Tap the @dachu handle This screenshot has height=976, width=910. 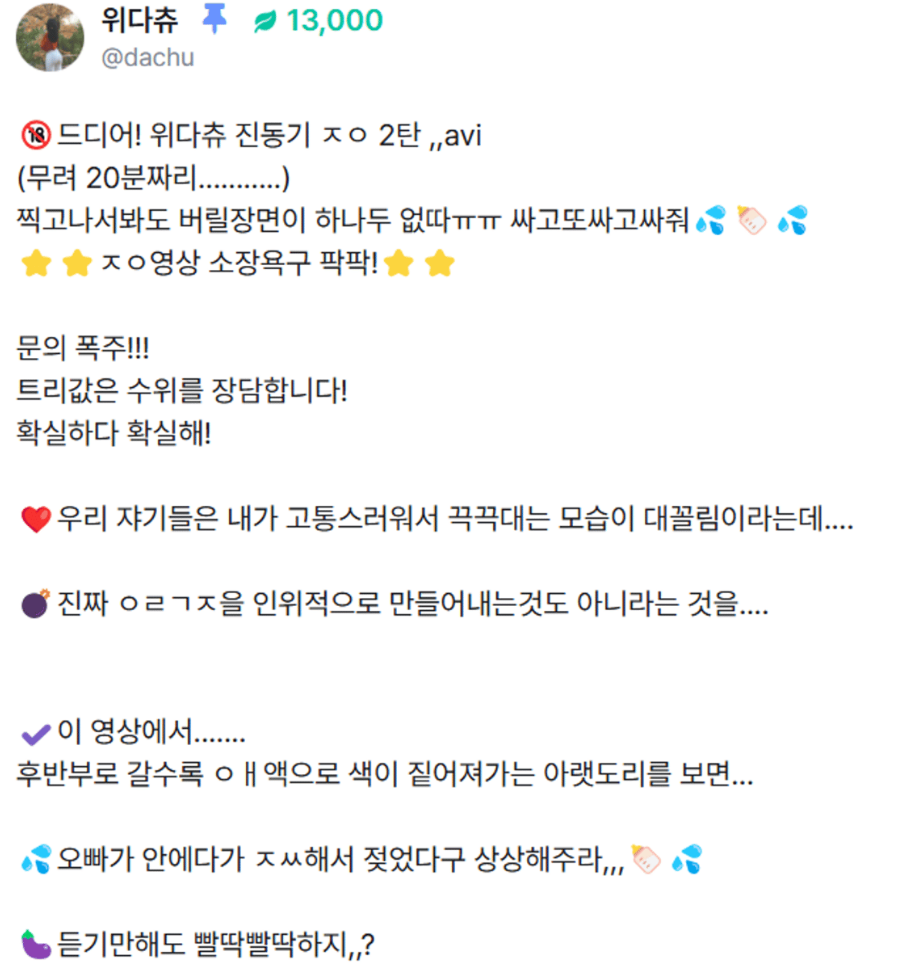pyautogui.click(x=148, y=58)
